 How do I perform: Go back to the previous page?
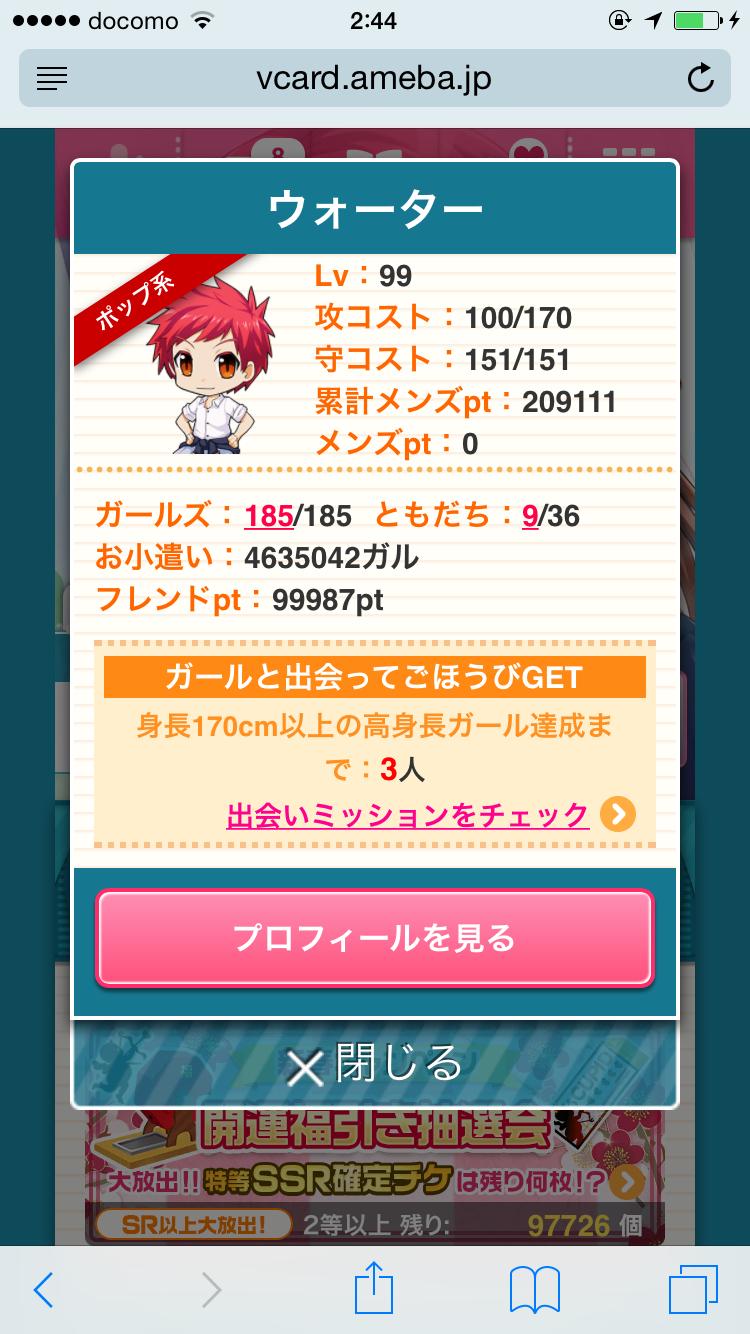click(x=43, y=1290)
